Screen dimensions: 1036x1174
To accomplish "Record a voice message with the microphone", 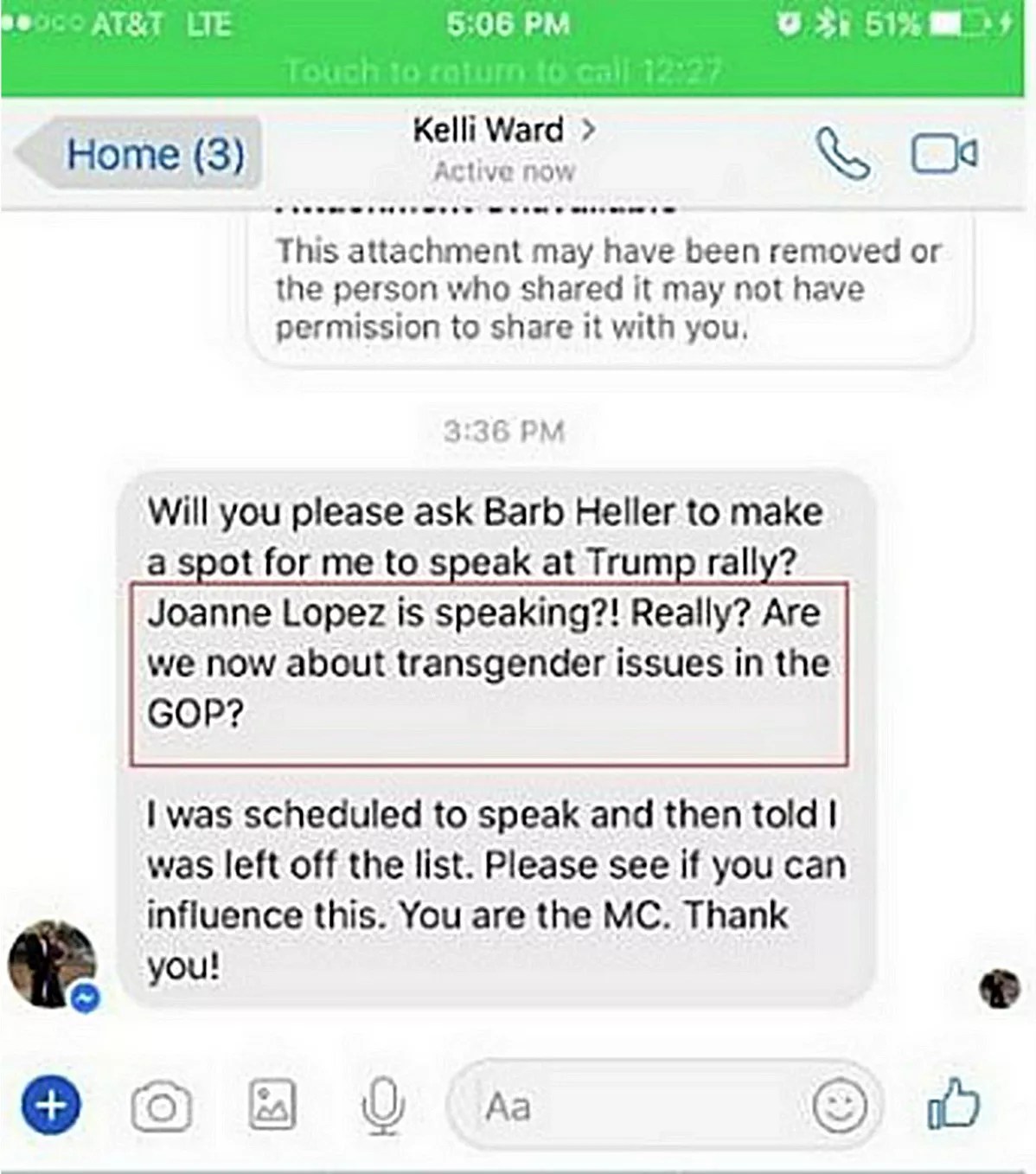I will [x=382, y=1106].
